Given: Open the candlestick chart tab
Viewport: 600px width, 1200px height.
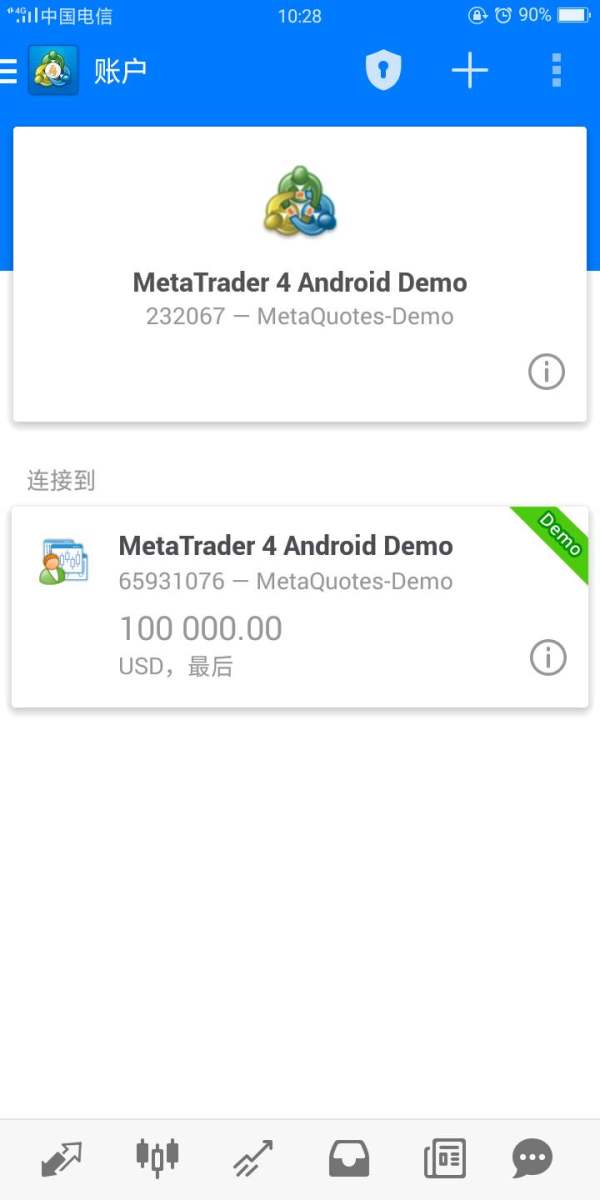Looking at the screenshot, I should pyautogui.click(x=157, y=1158).
